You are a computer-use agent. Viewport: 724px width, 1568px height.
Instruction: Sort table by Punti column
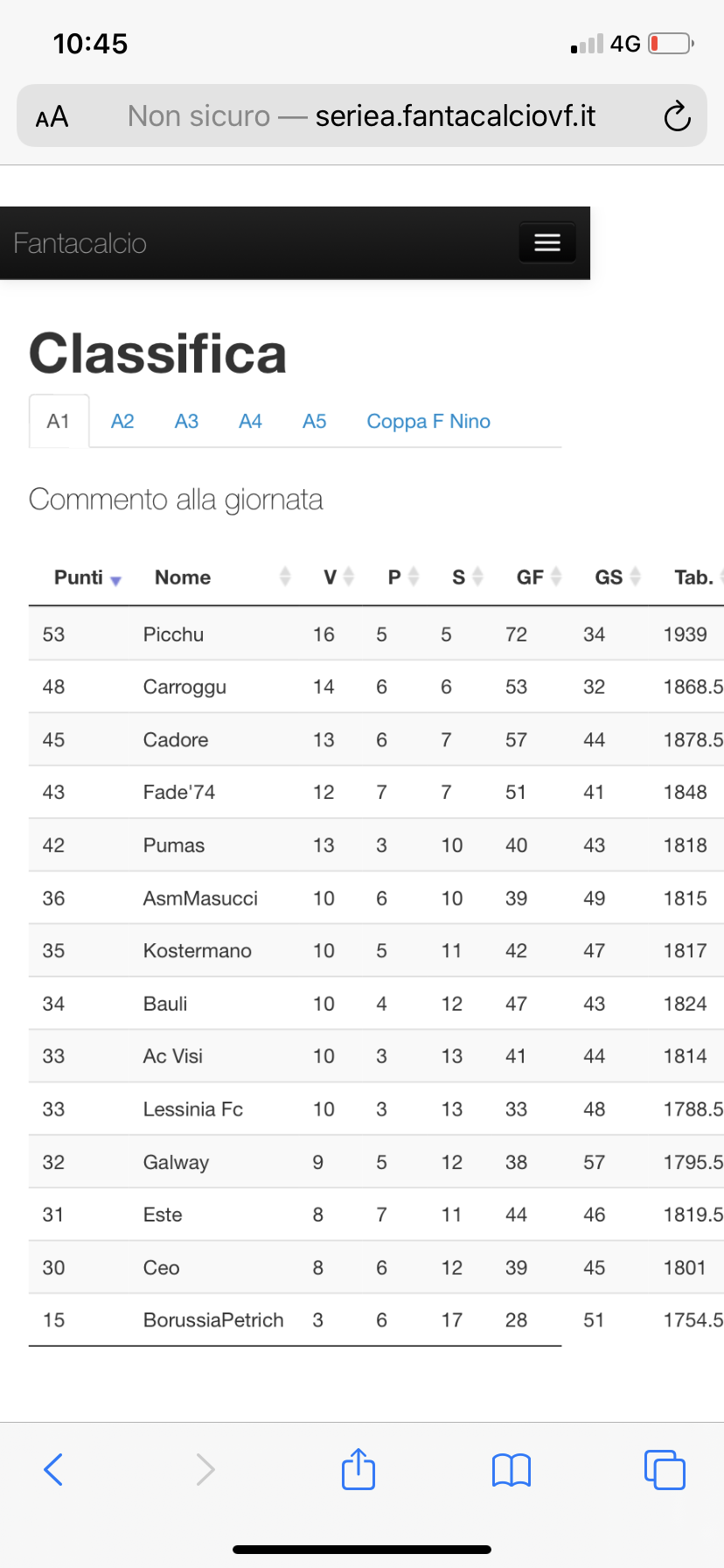(x=87, y=577)
